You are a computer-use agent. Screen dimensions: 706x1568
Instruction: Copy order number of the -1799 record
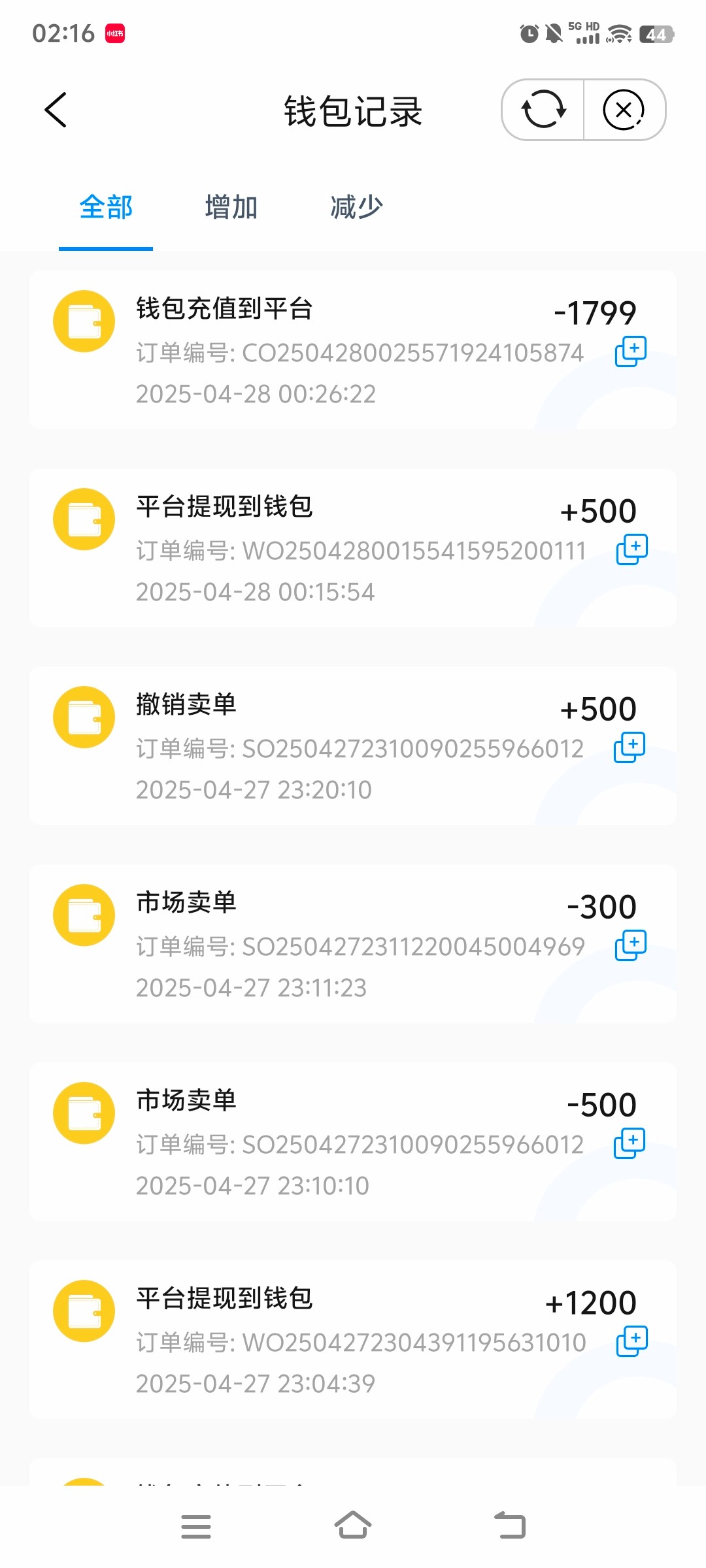(x=631, y=351)
